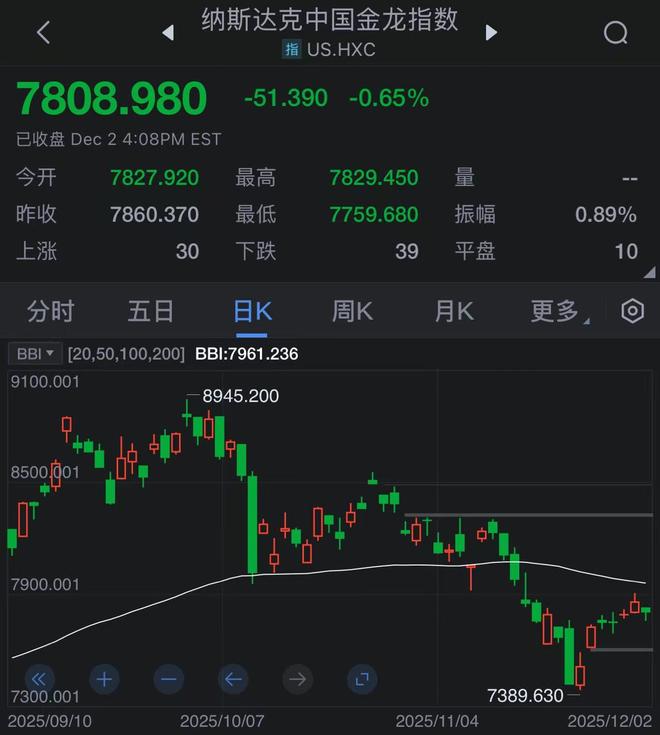Open chart settings hexagon icon
The height and width of the screenshot is (735, 660).
coord(632,311)
